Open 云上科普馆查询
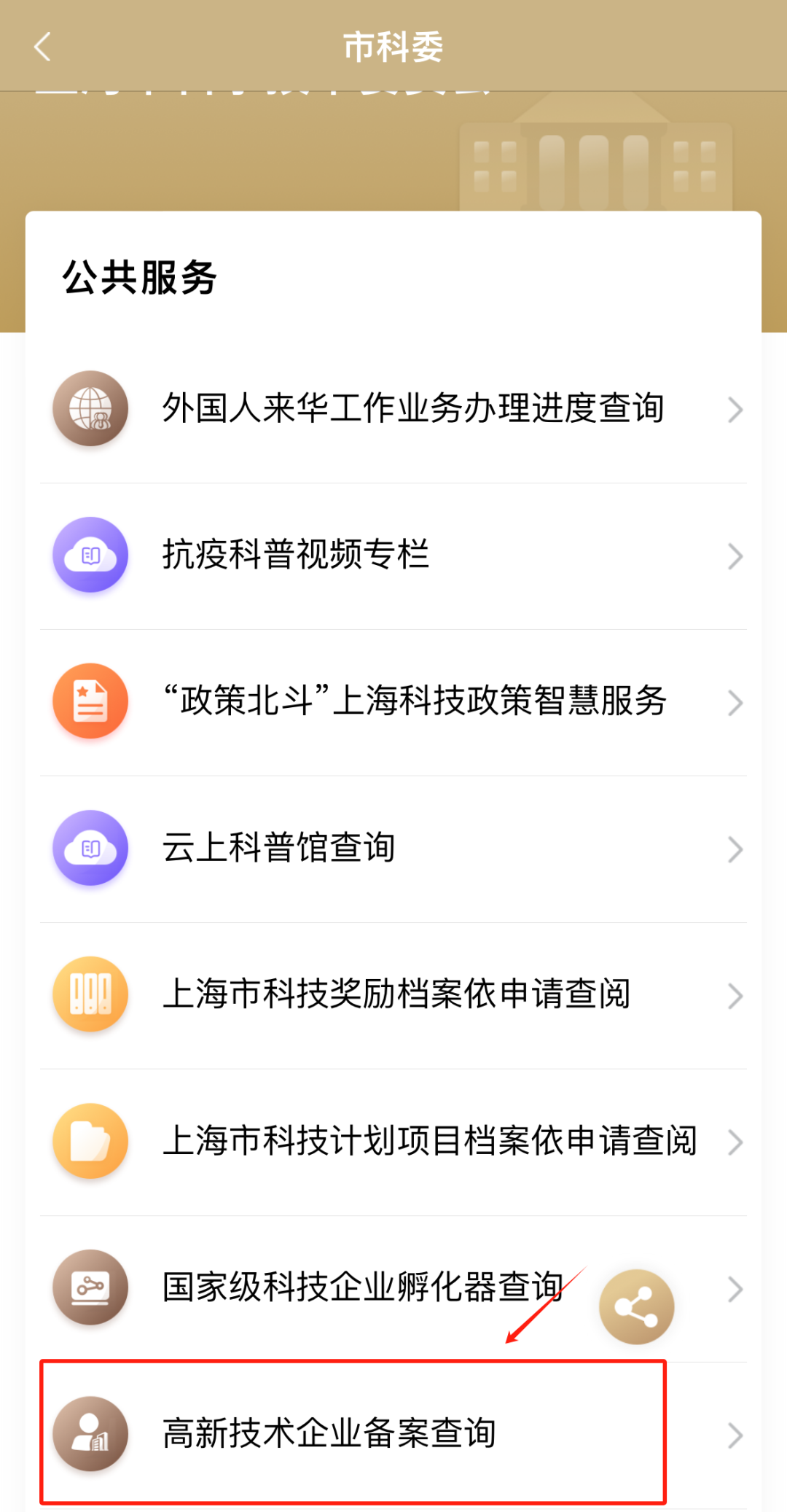 [x=393, y=849]
